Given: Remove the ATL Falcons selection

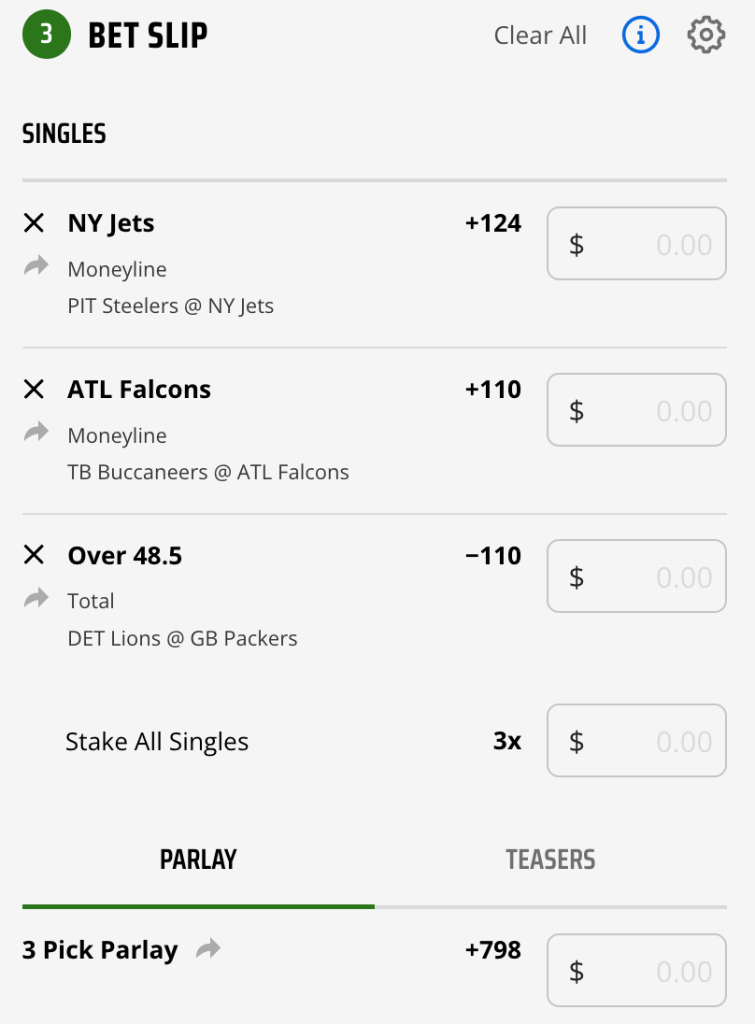Looking at the screenshot, I should [x=34, y=389].
